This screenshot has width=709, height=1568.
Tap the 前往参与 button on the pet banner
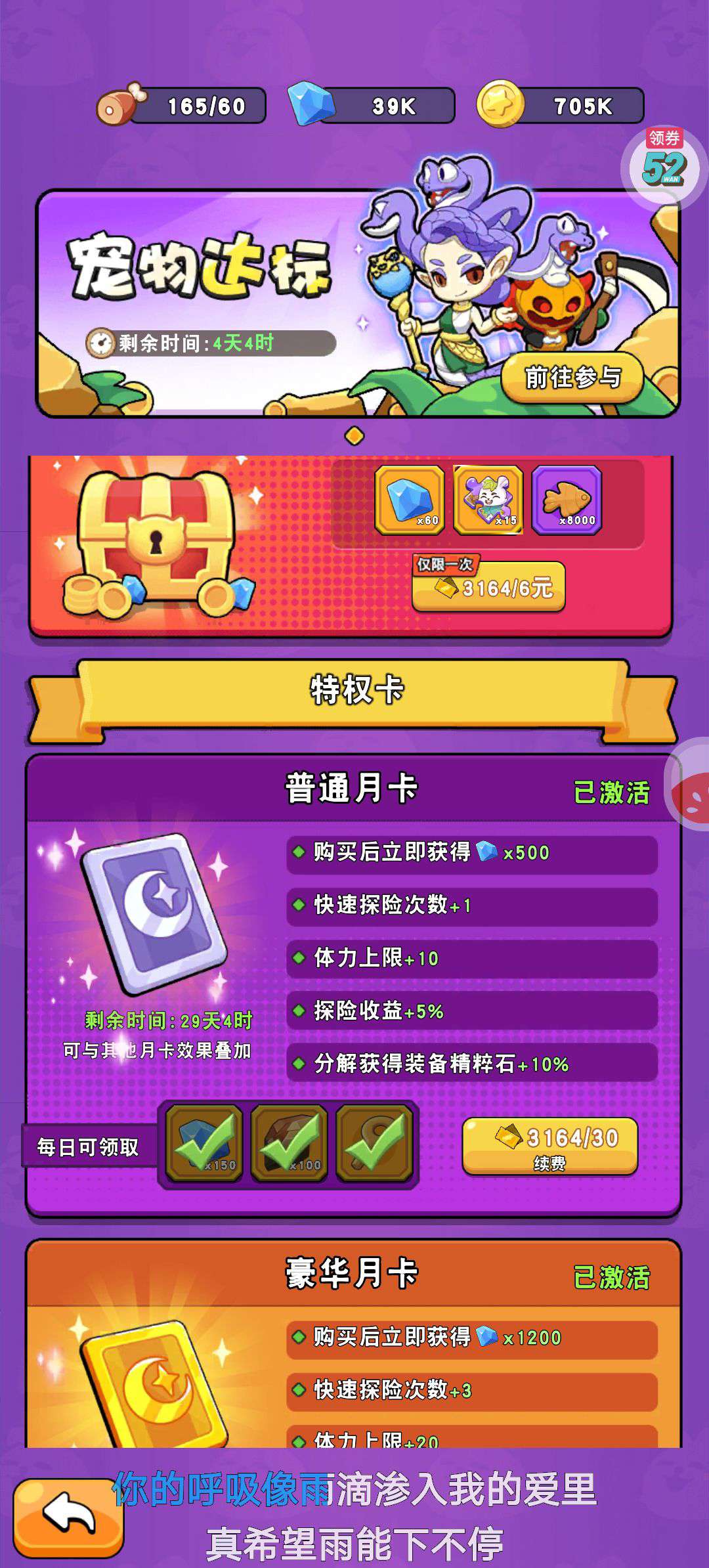(572, 378)
